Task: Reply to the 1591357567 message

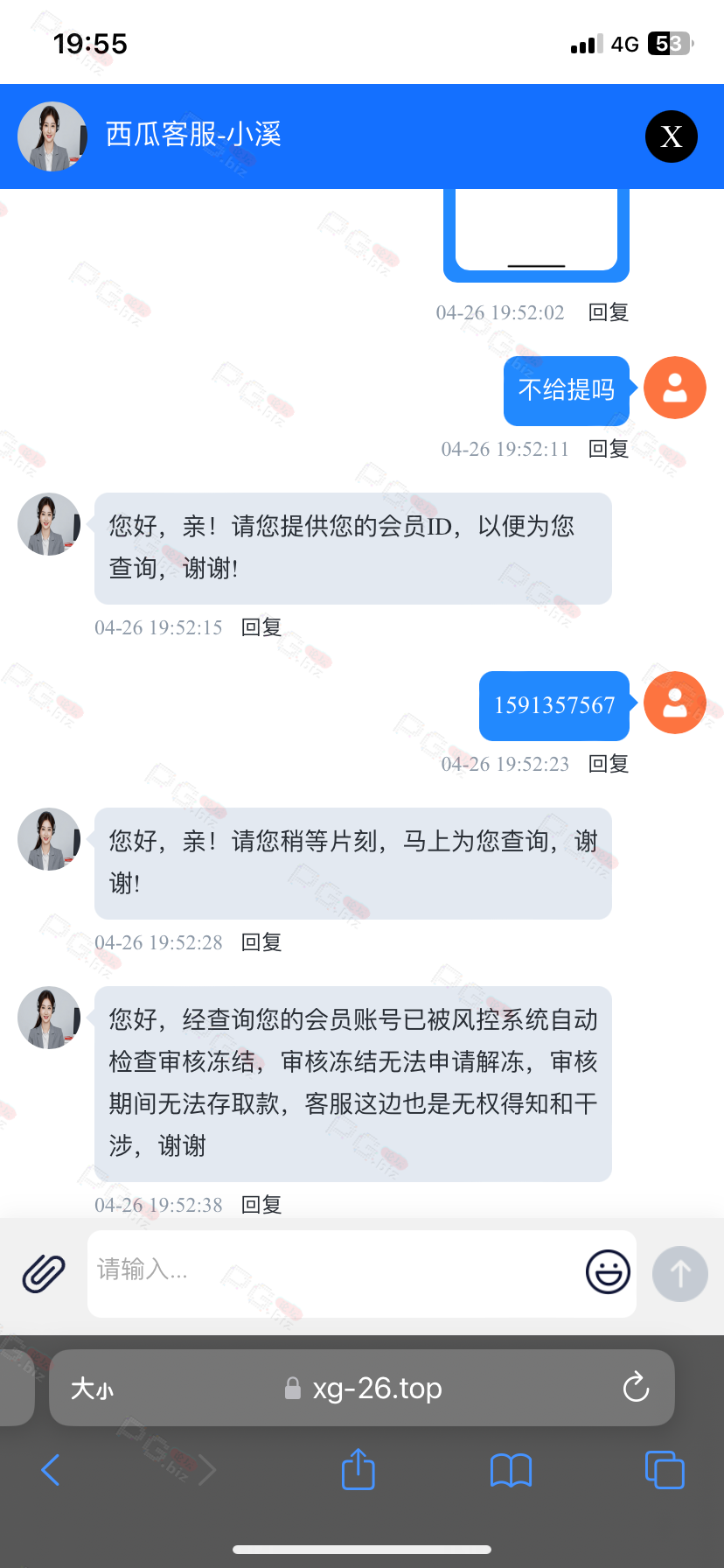Action: [x=609, y=764]
